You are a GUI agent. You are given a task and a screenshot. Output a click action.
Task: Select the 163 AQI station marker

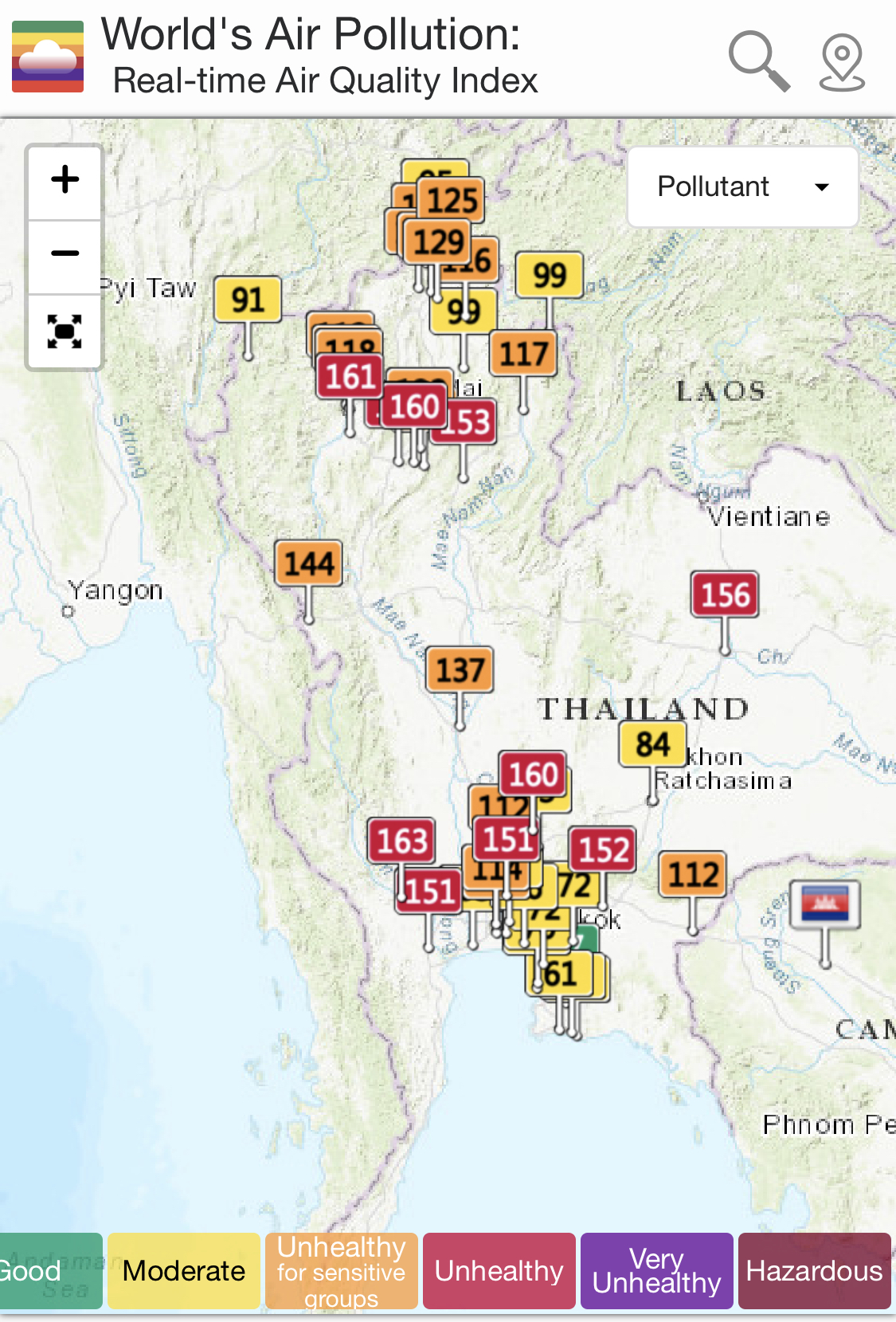point(402,841)
